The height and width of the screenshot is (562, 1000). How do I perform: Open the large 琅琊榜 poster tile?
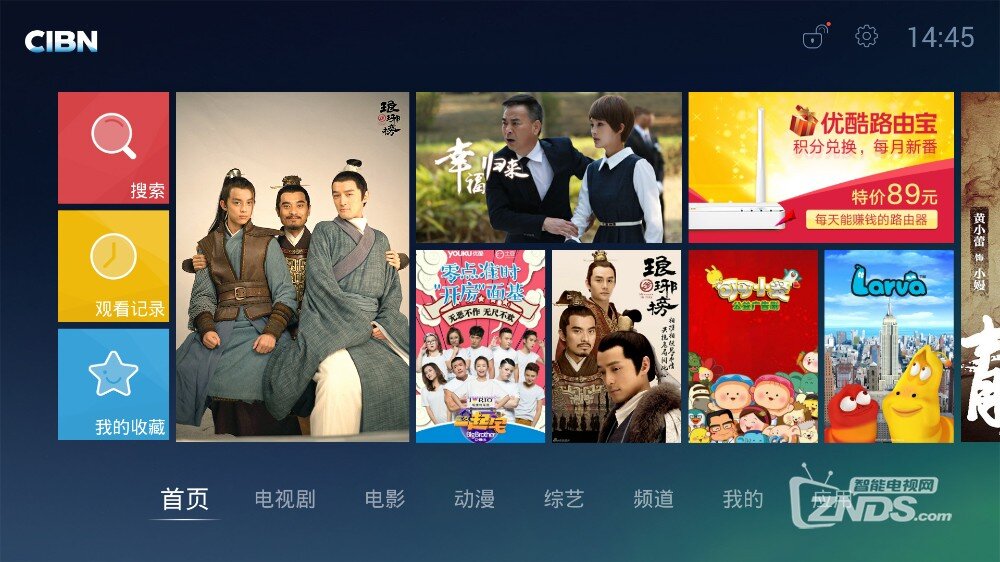click(292, 267)
